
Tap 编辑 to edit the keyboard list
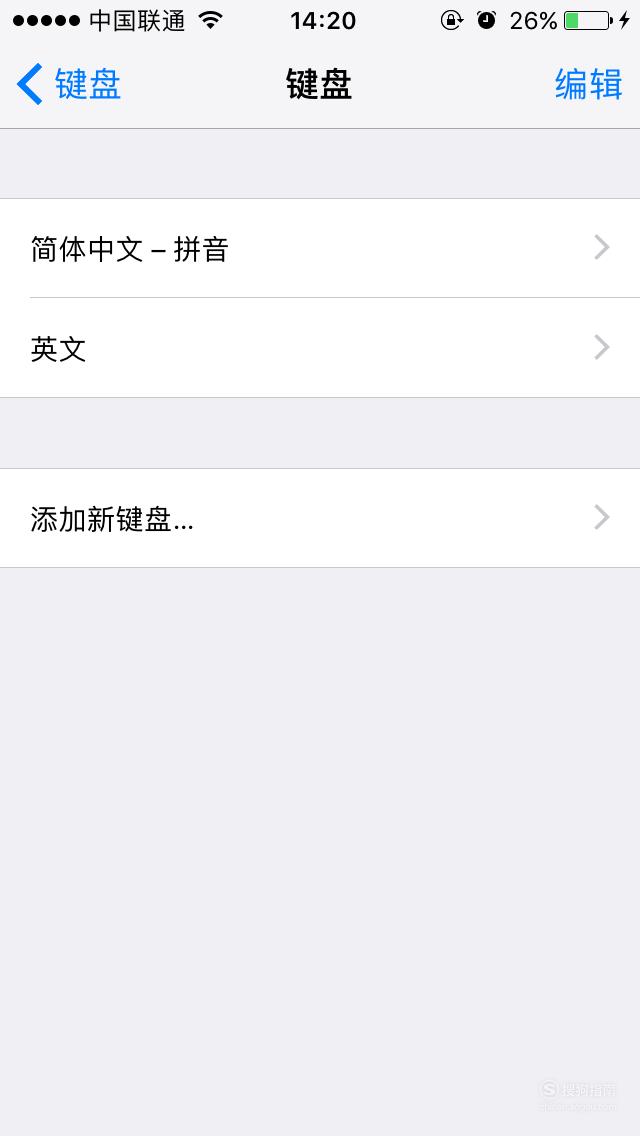(588, 84)
